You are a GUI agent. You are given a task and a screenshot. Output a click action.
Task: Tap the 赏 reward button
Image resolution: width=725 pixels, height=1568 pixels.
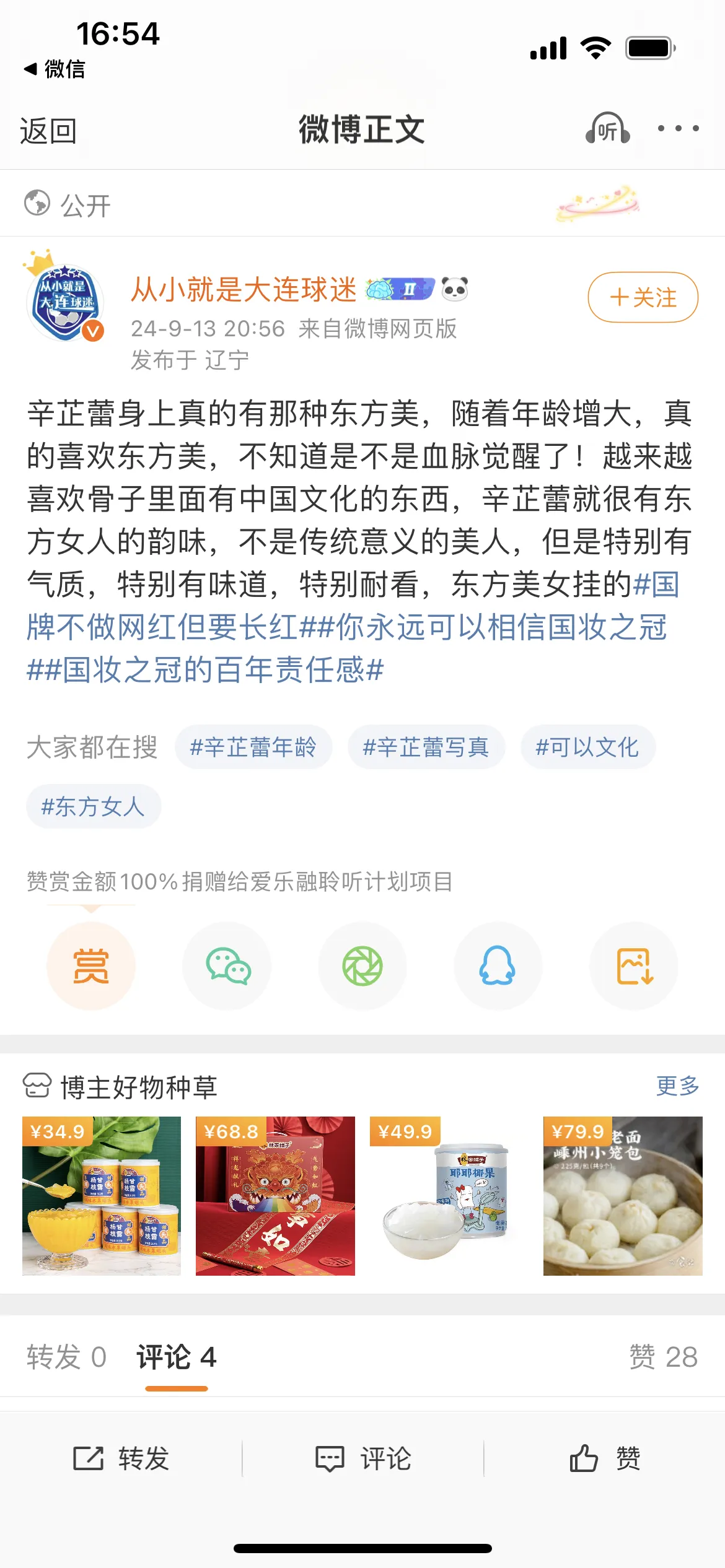pos(91,966)
